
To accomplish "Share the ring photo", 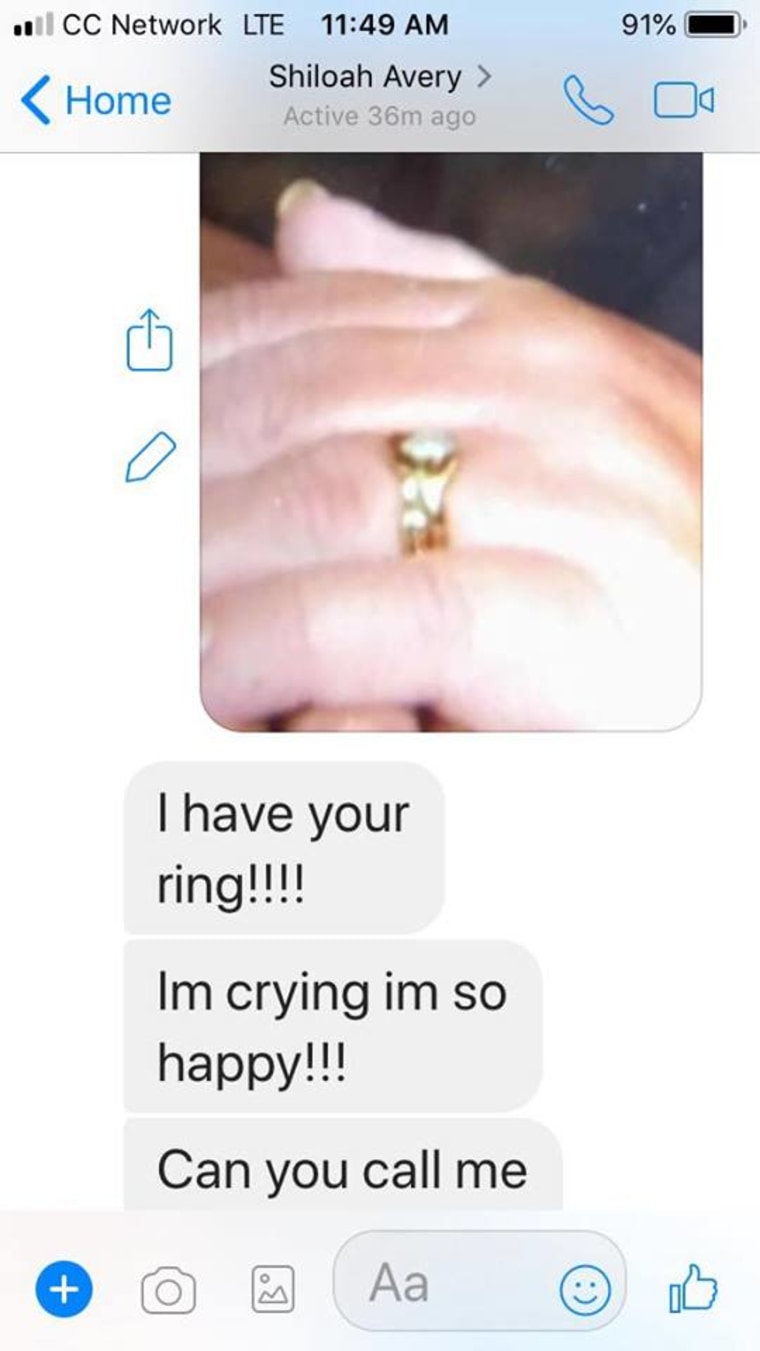I will click(x=150, y=342).
